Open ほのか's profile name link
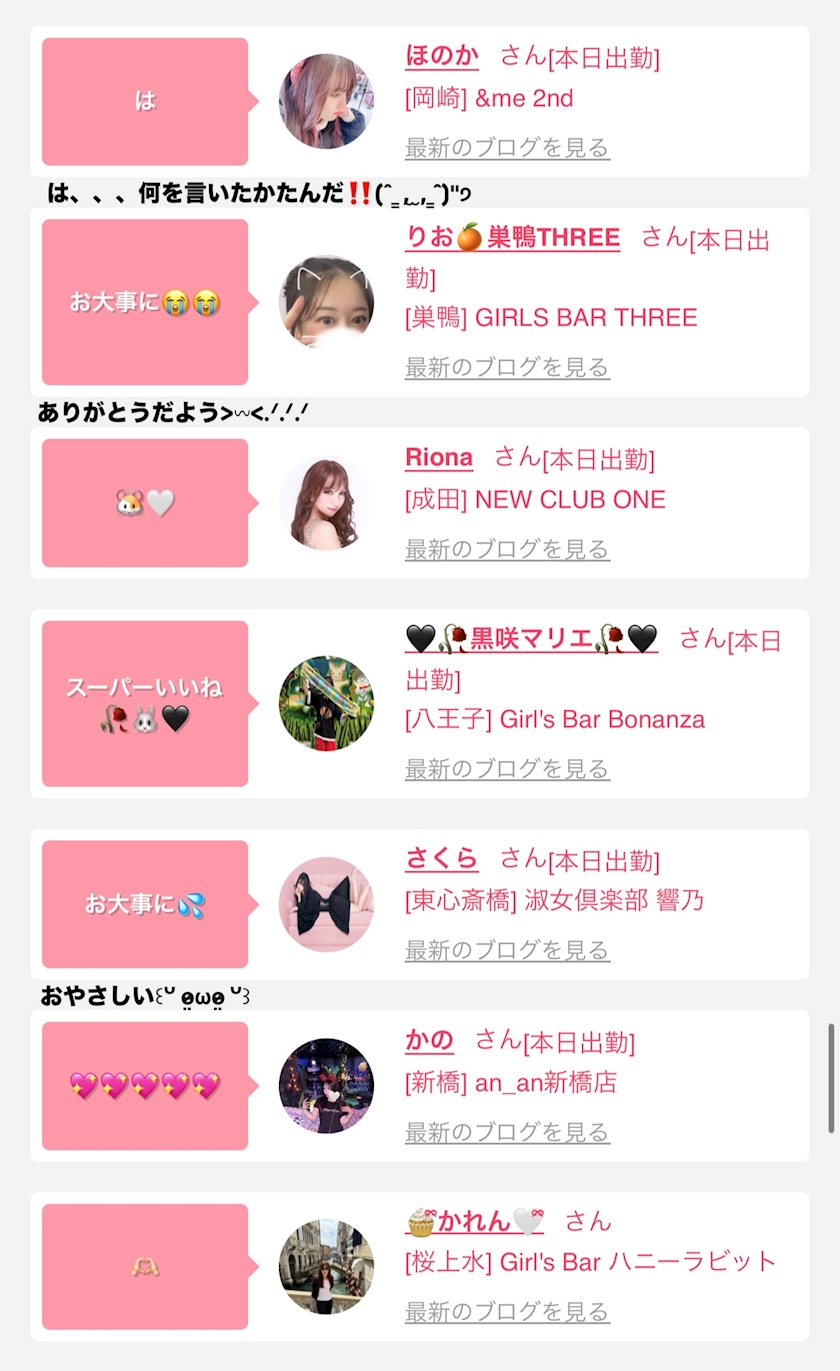This screenshot has height=1371, width=840. (x=442, y=55)
